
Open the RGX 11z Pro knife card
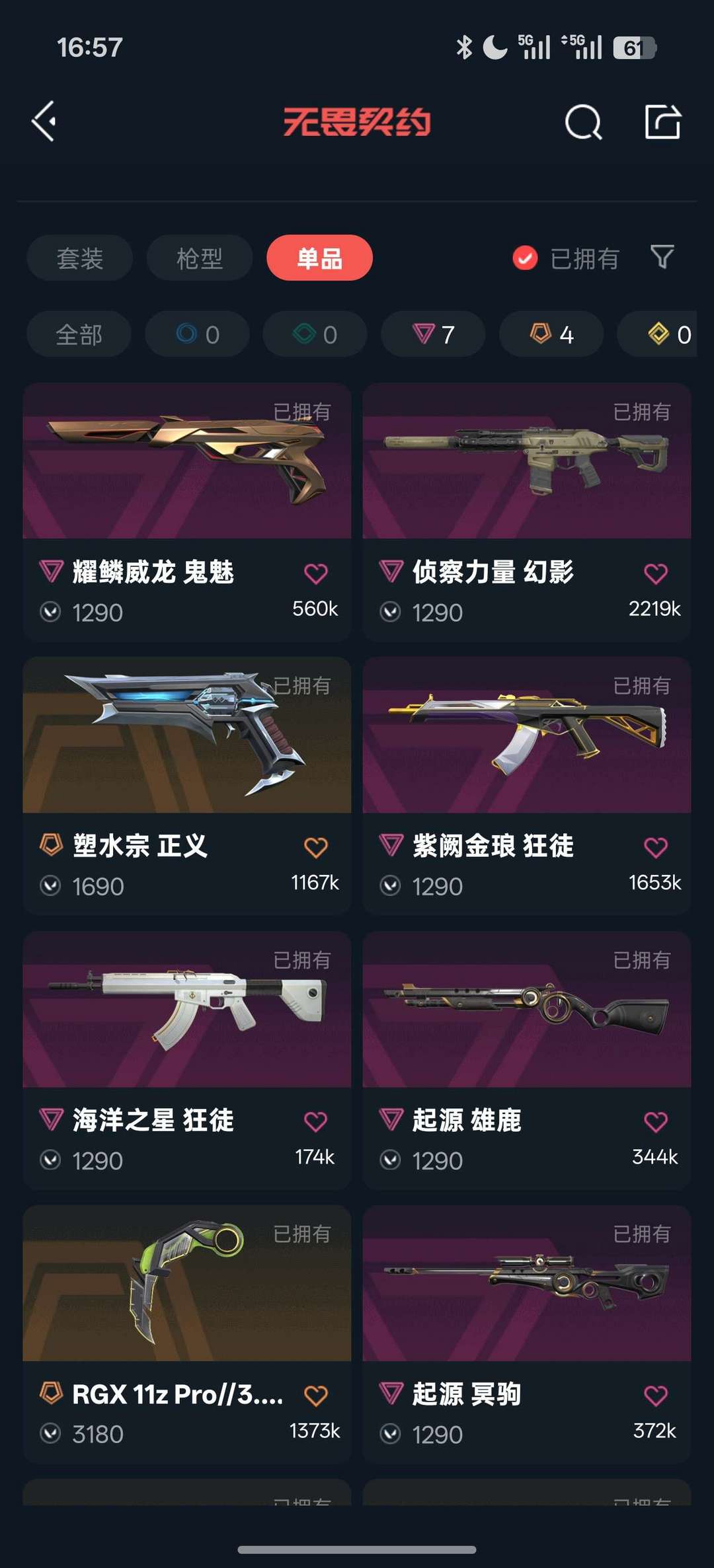coord(186,1285)
